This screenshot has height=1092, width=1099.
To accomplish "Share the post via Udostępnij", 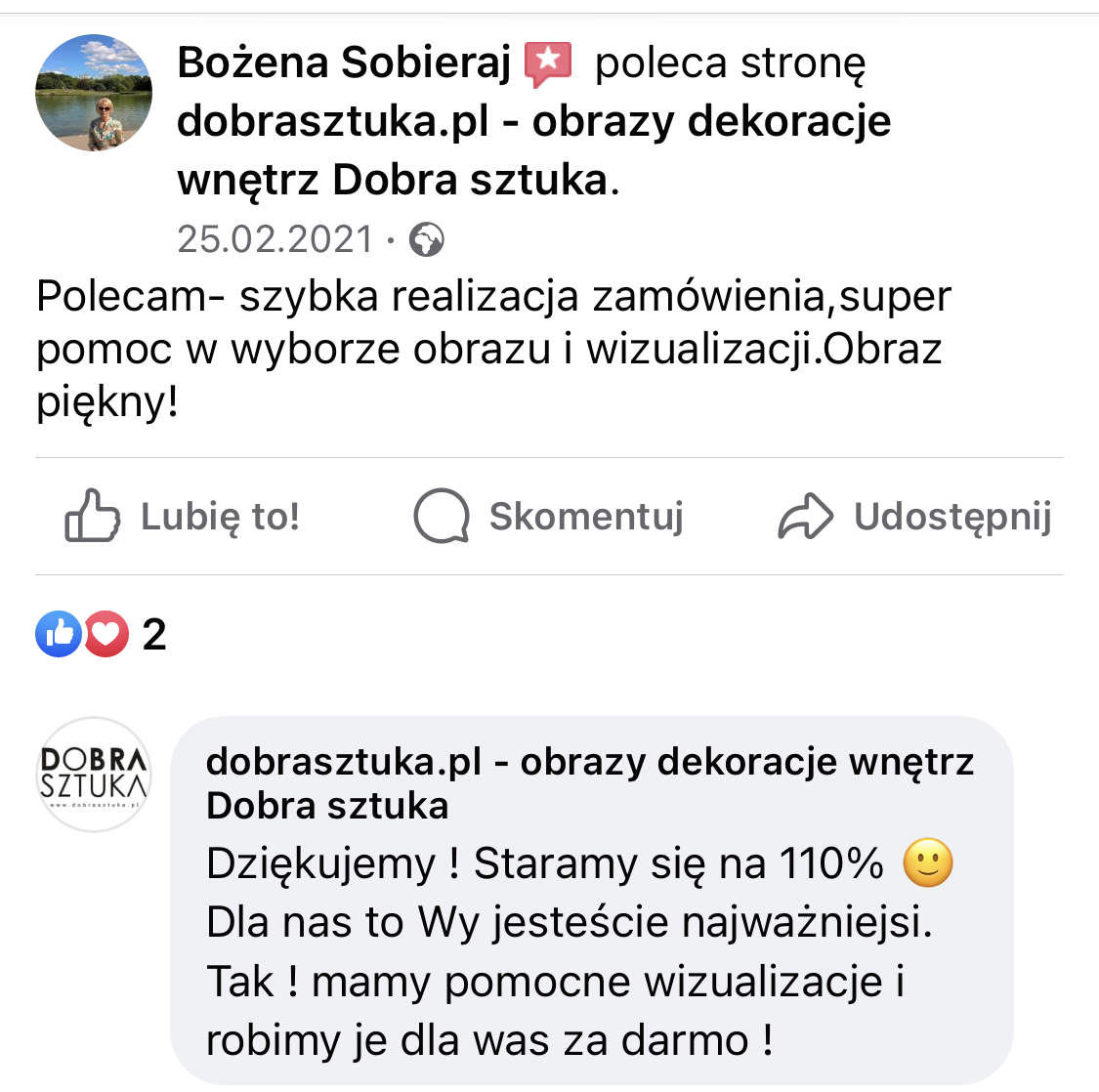I will [x=914, y=517].
